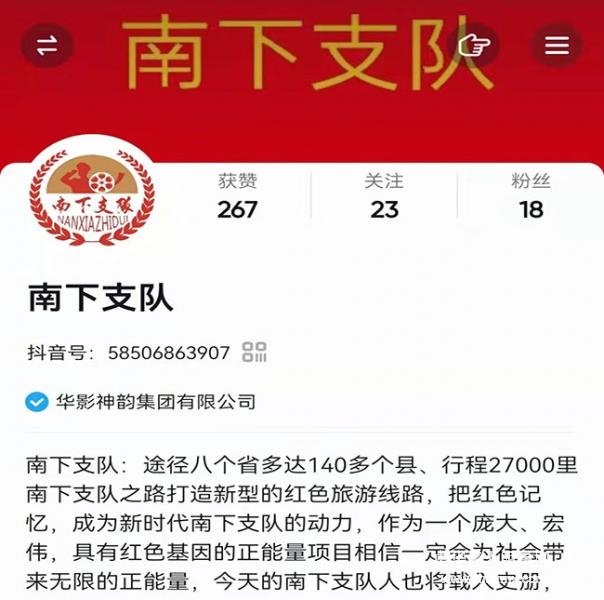View the 南下支队 profile avatar

(92, 198)
